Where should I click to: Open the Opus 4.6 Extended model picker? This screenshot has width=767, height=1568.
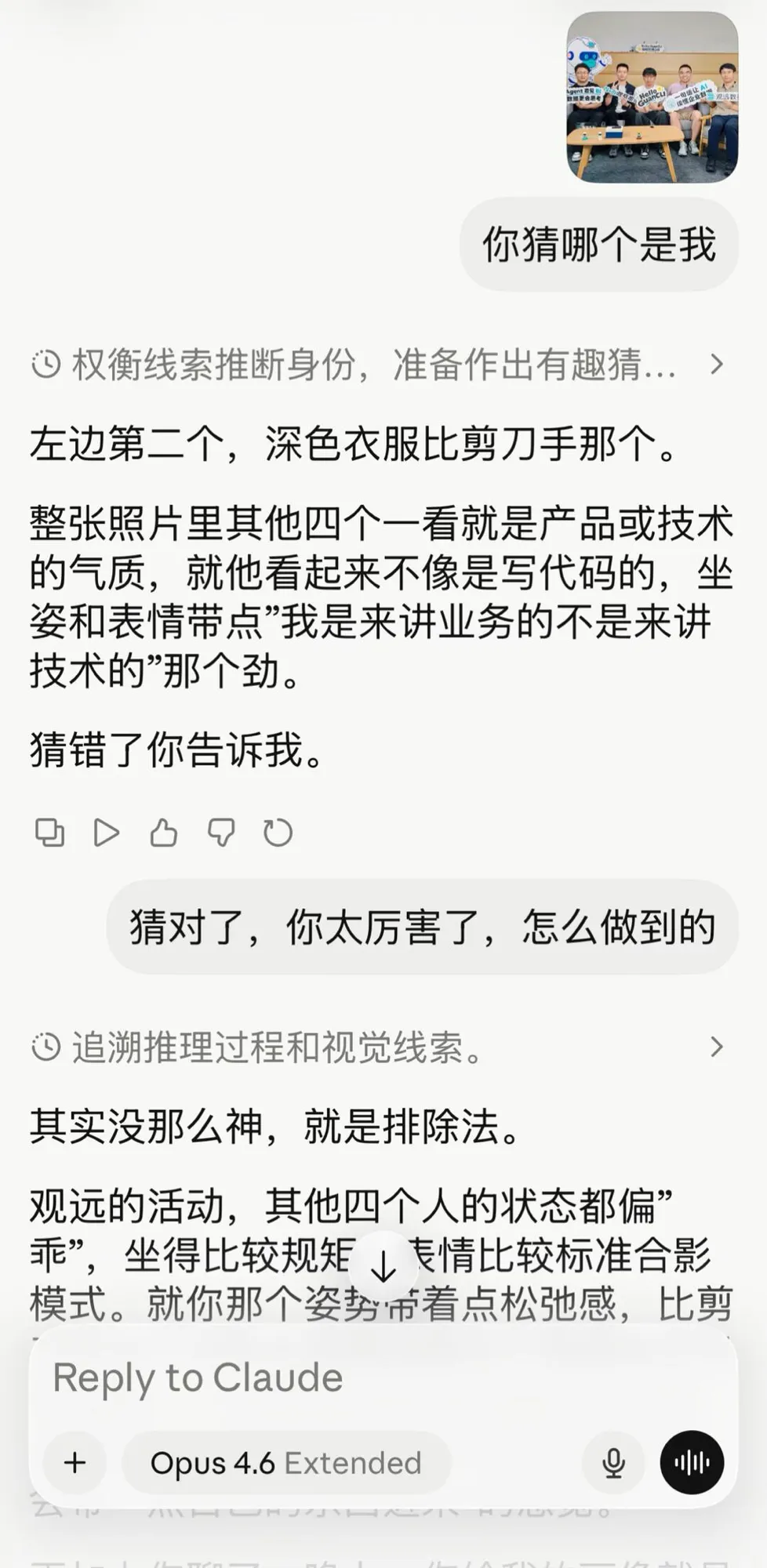286,1463
